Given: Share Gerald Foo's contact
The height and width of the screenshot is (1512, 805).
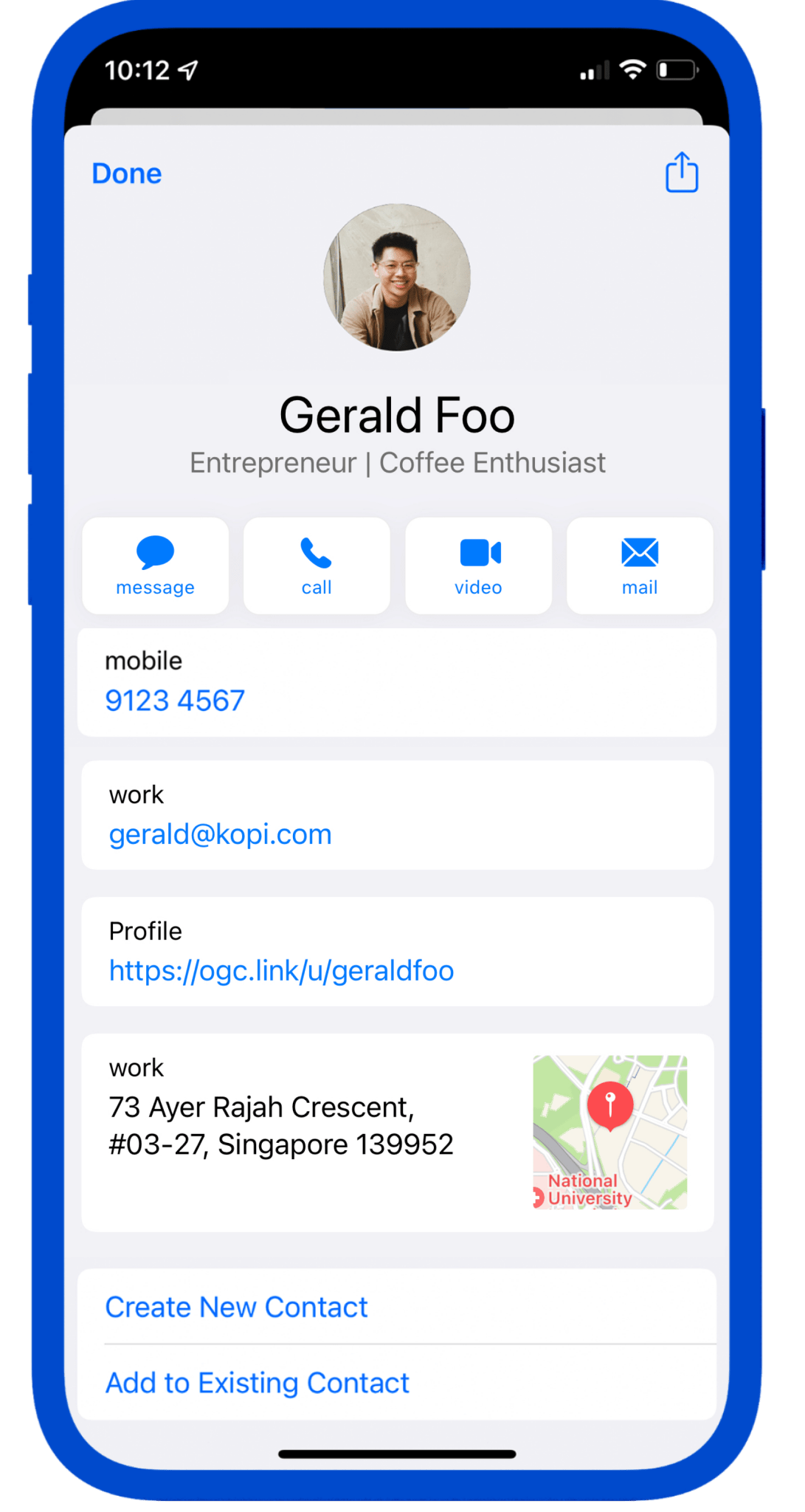Looking at the screenshot, I should pos(681,173).
